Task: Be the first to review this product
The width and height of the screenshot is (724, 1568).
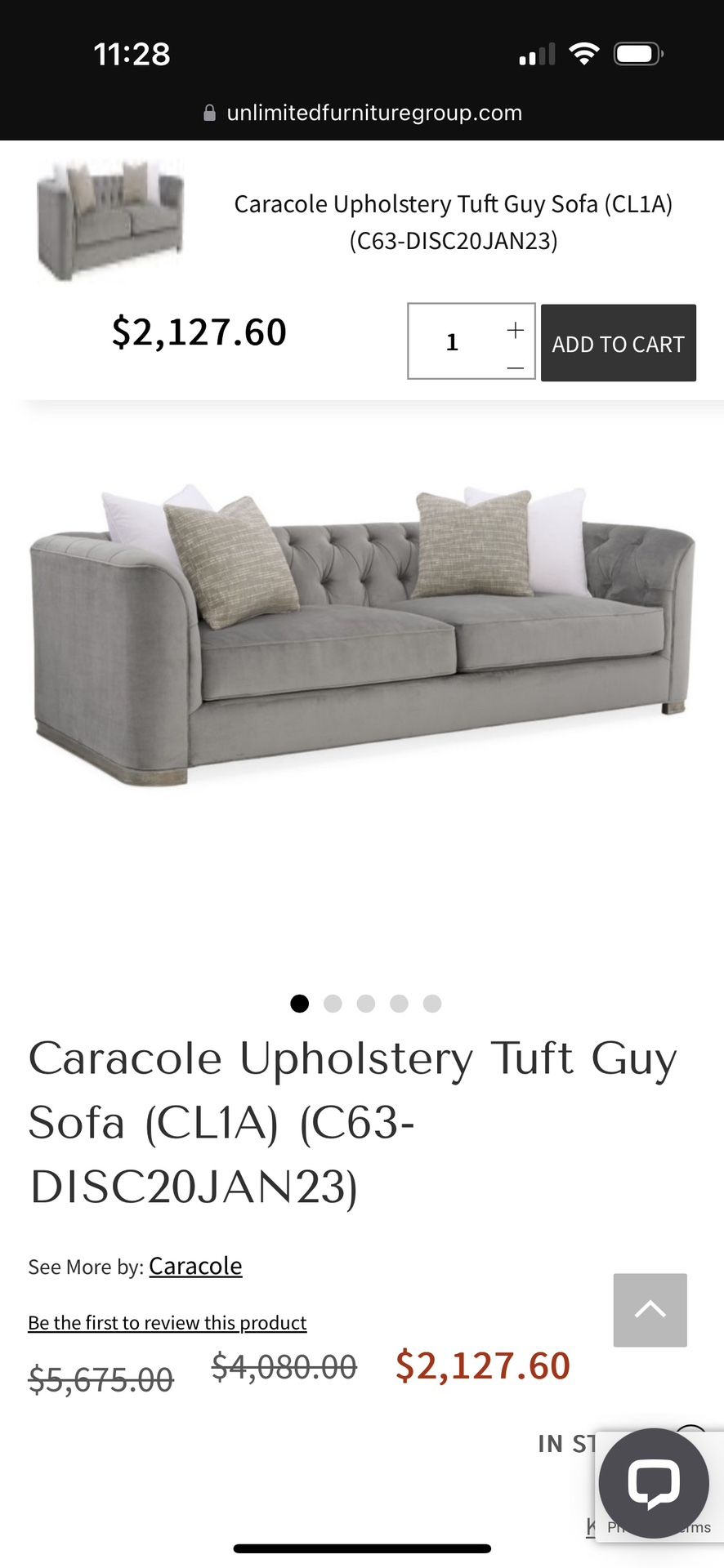Action: click(x=167, y=1322)
